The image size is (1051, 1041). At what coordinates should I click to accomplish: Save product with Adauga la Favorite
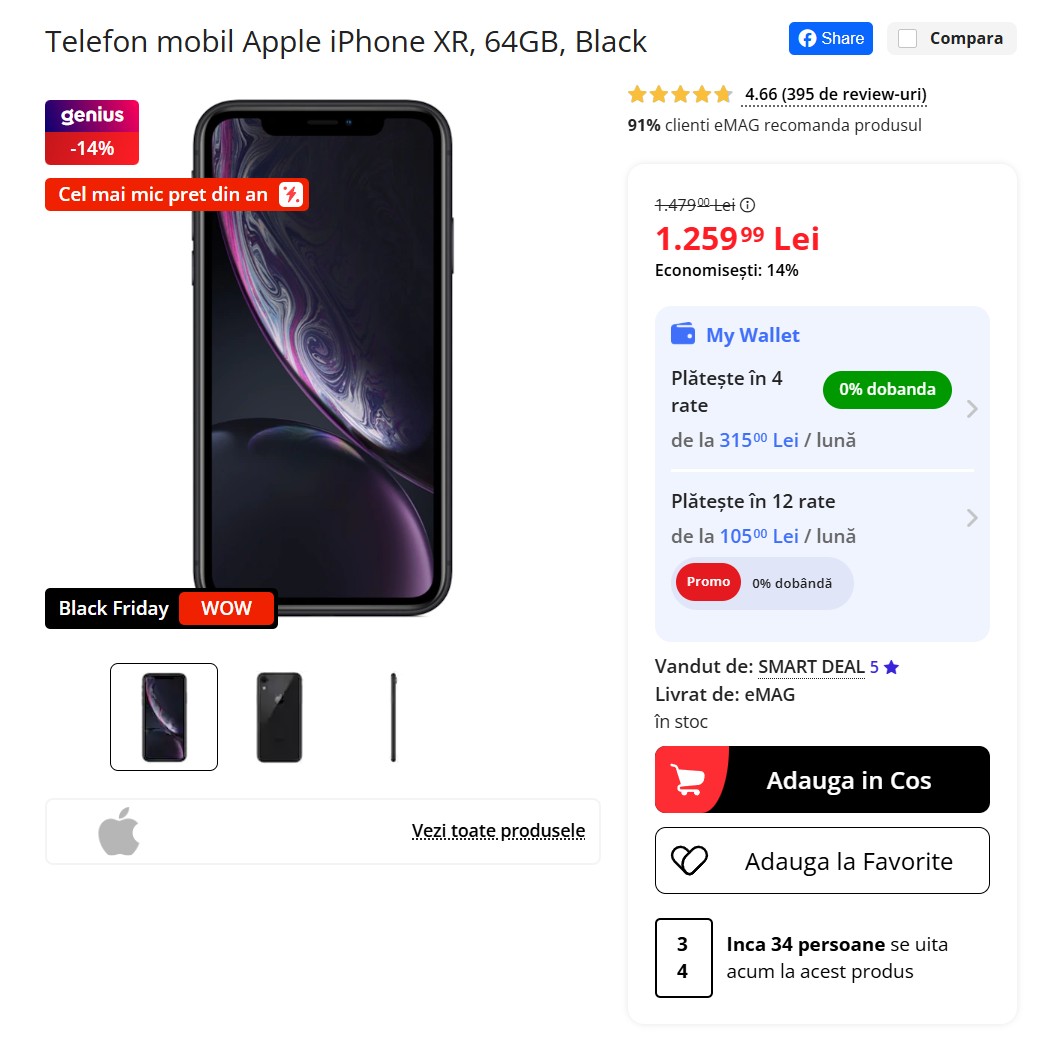click(821, 861)
